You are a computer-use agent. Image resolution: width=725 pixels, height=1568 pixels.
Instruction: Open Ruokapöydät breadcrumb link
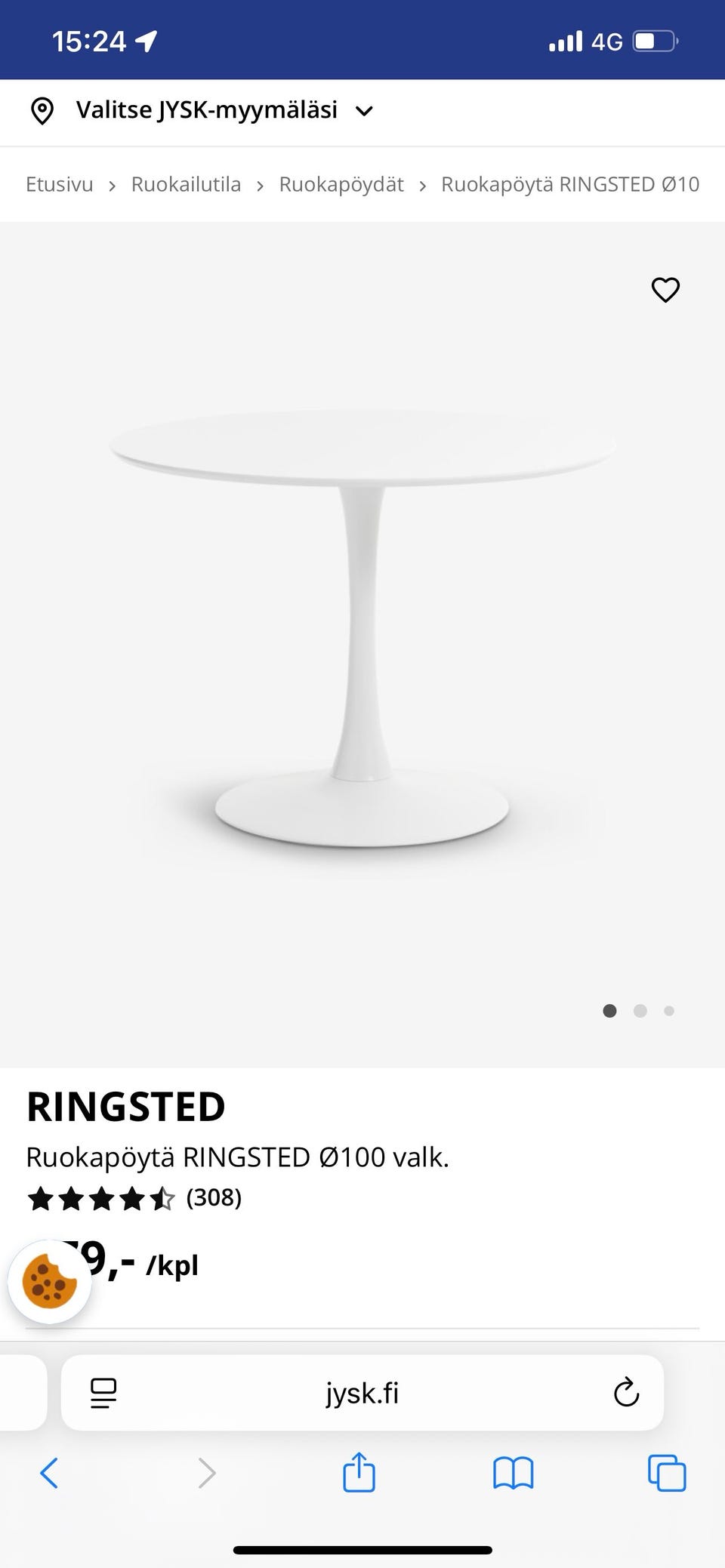tap(341, 185)
